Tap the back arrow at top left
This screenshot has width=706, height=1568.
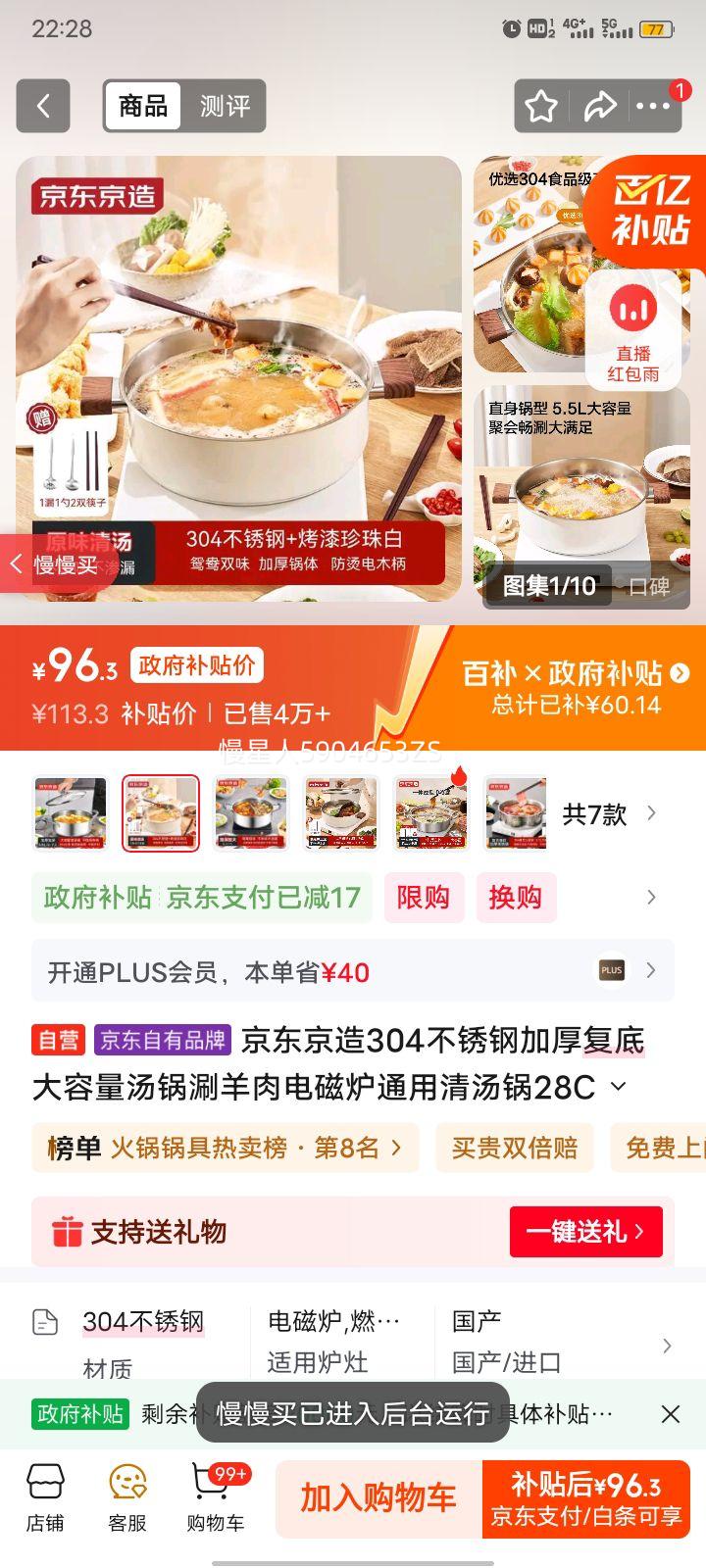pos(42,106)
